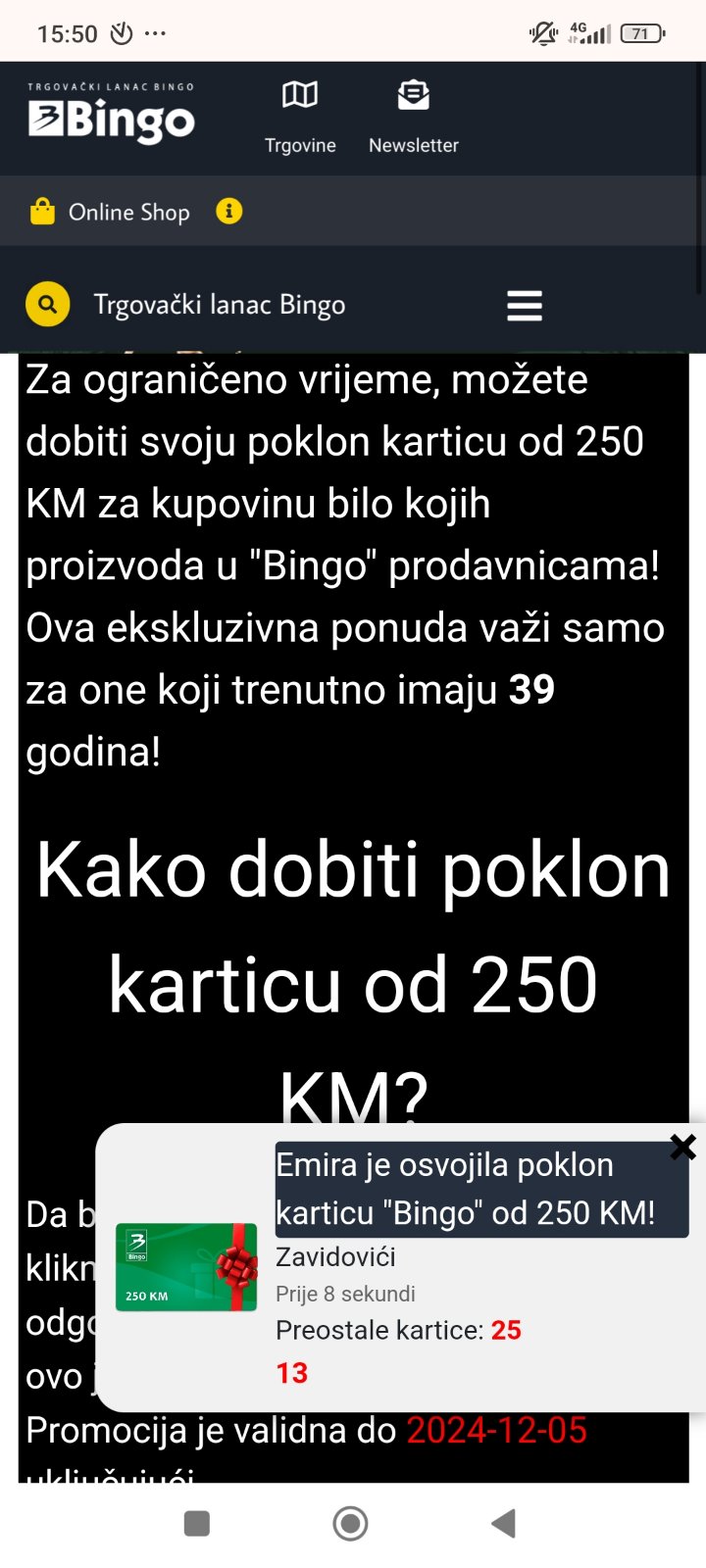Tap the yellow info icon beside Online Shop
Viewport: 706px width, 1568px height.
click(x=229, y=211)
